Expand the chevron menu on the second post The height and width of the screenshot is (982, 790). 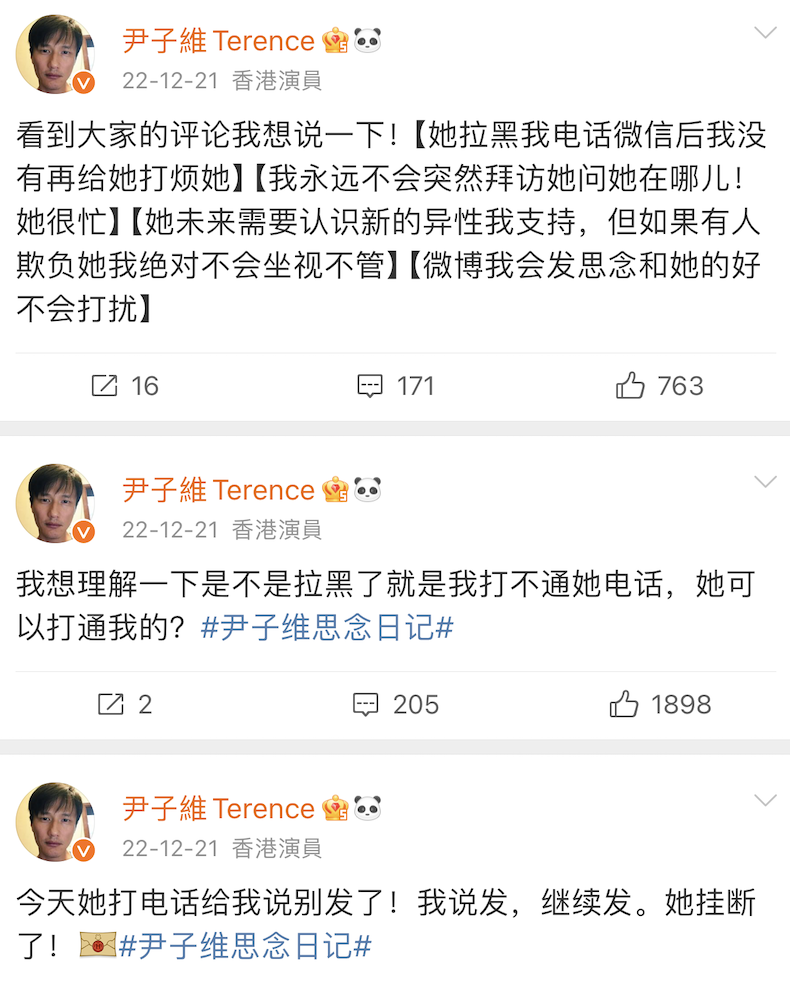click(765, 482)
